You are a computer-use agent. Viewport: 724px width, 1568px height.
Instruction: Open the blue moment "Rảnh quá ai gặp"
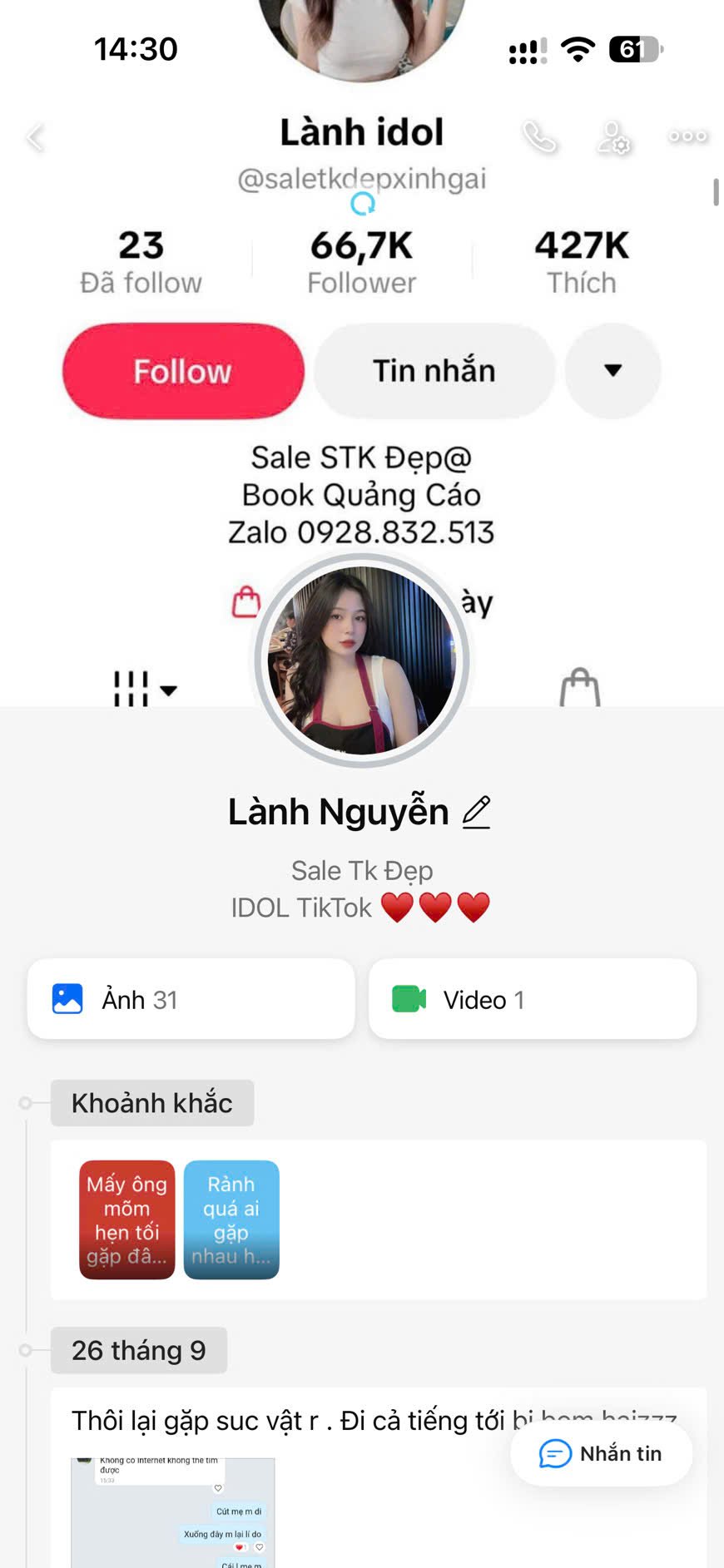231,1219
